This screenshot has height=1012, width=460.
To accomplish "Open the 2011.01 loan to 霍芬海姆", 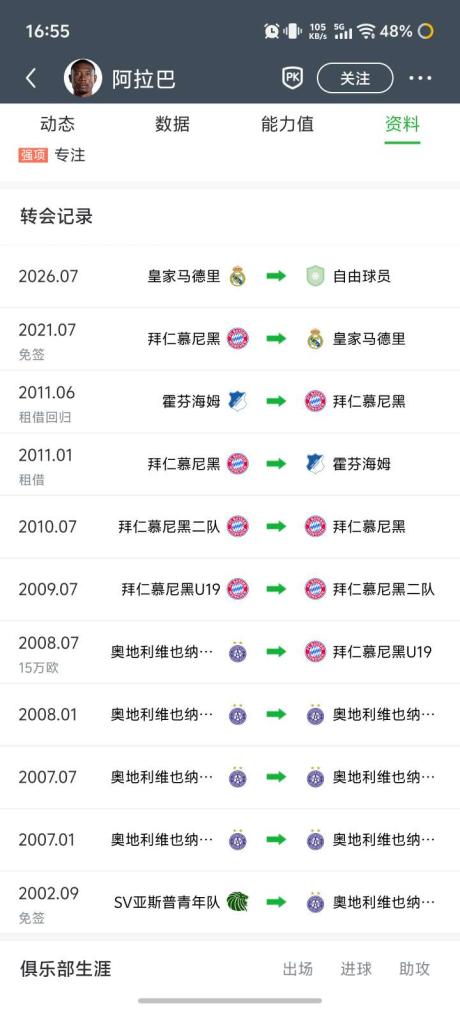I will [x=230, y=464].
